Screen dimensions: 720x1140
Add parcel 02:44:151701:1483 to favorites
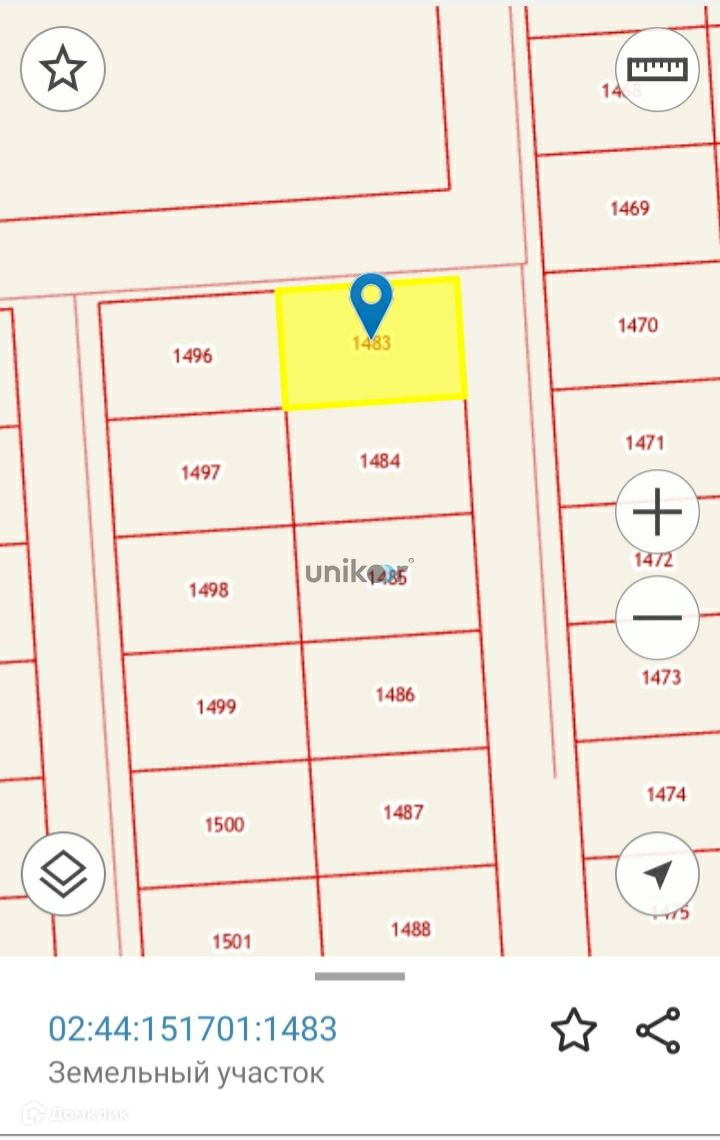point(574,1030)
